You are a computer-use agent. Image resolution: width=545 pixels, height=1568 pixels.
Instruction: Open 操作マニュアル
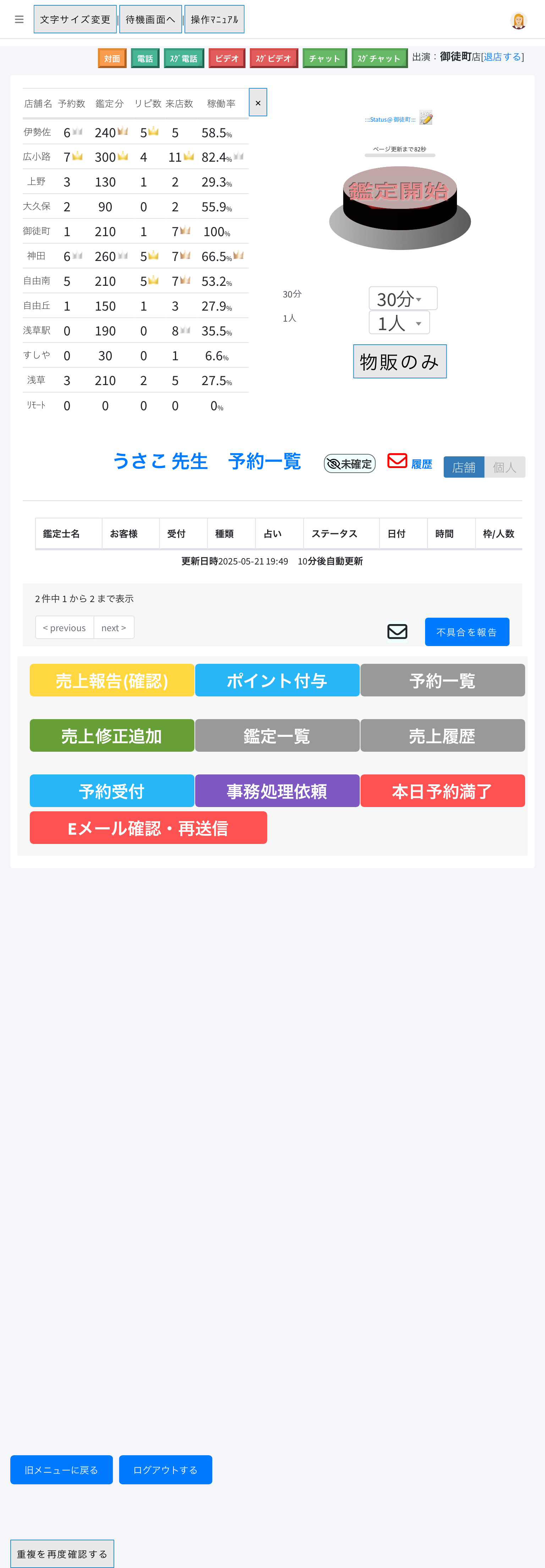click(214, 20)
